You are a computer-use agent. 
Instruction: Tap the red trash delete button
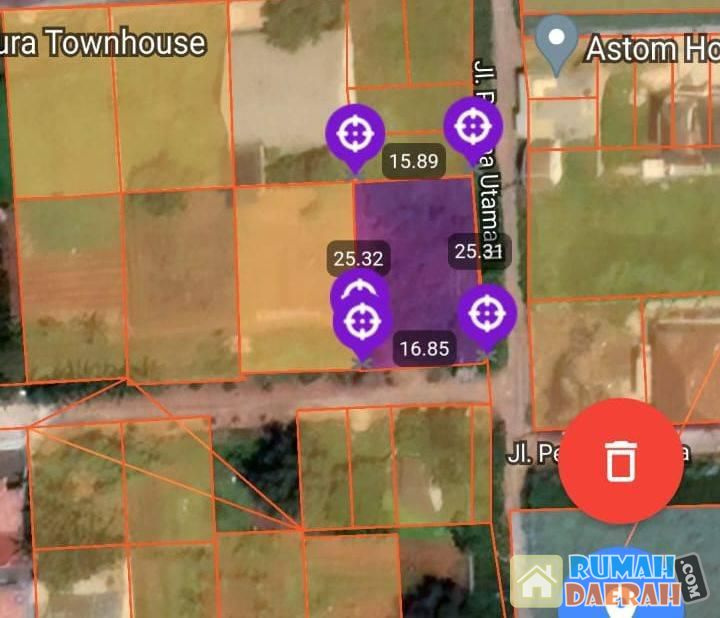[x=621, y=461]
